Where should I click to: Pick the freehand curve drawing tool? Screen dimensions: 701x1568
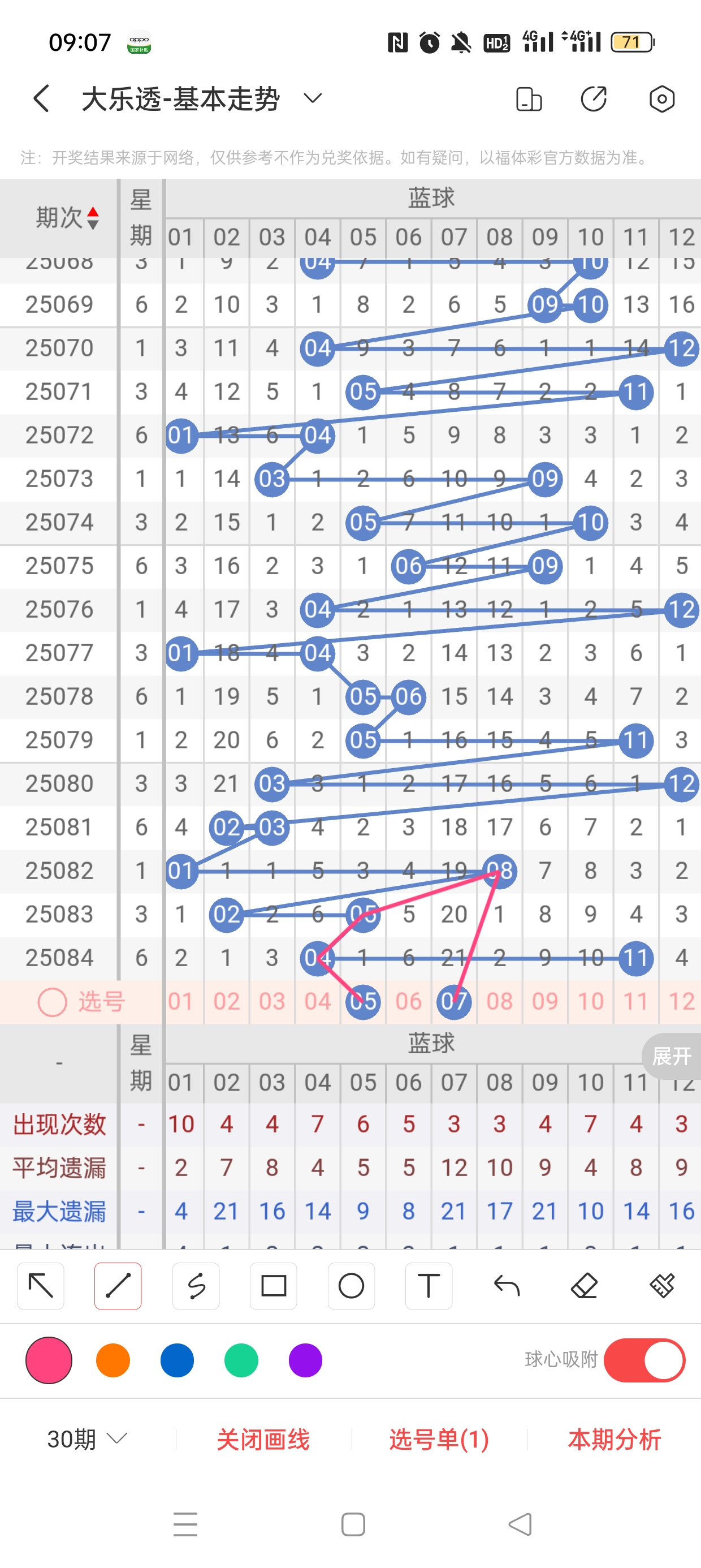[196, 1286]
